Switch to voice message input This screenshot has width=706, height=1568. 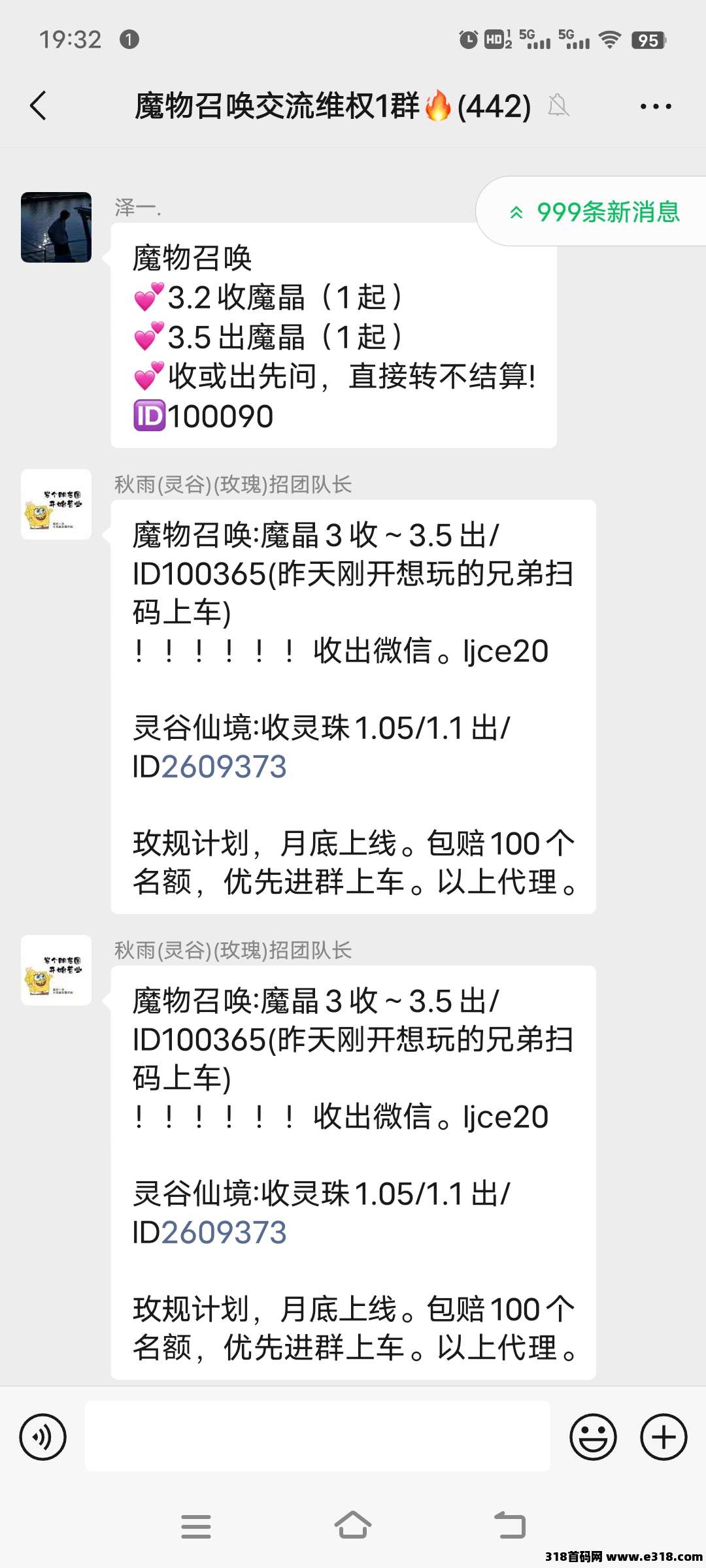click(x=43, y=1437)
